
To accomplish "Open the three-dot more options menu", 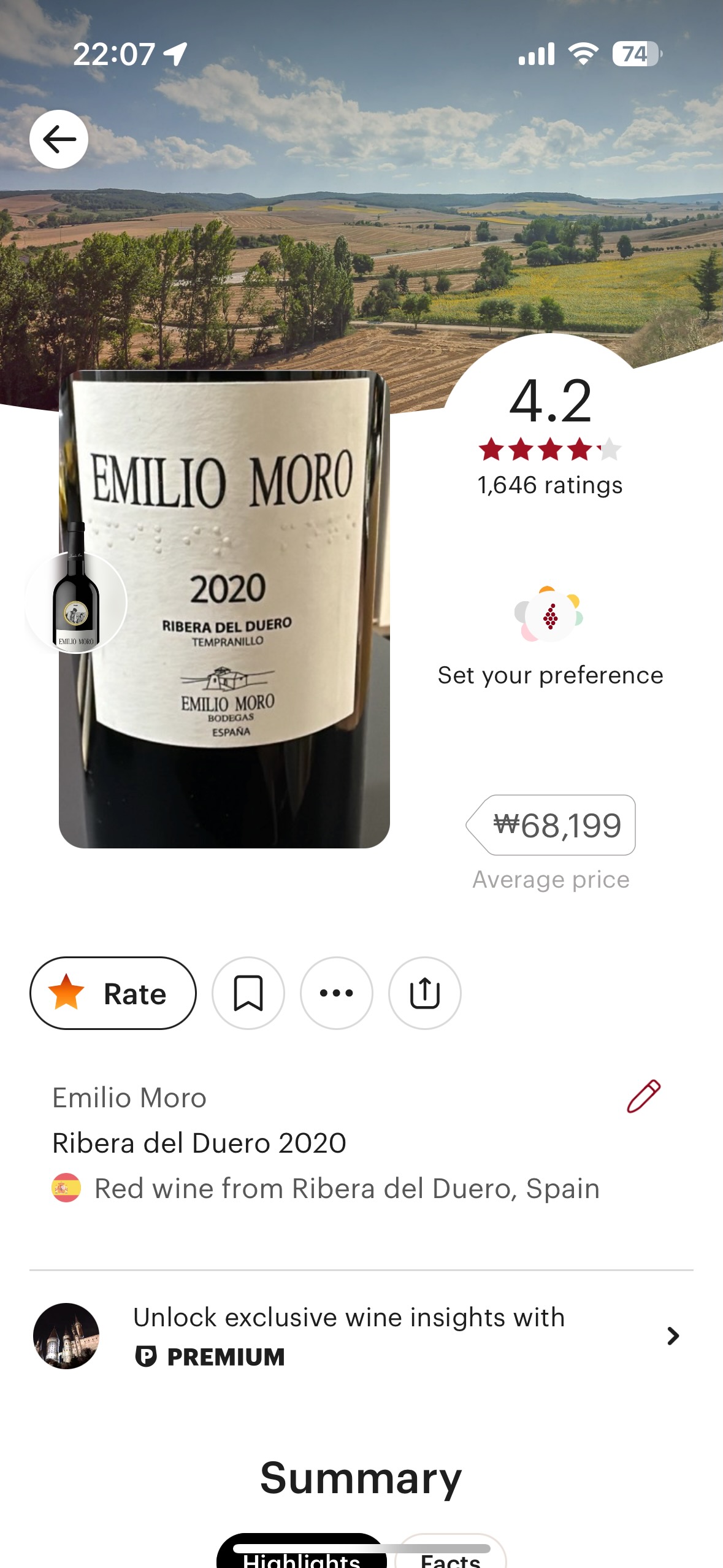I will click(337, 993).
